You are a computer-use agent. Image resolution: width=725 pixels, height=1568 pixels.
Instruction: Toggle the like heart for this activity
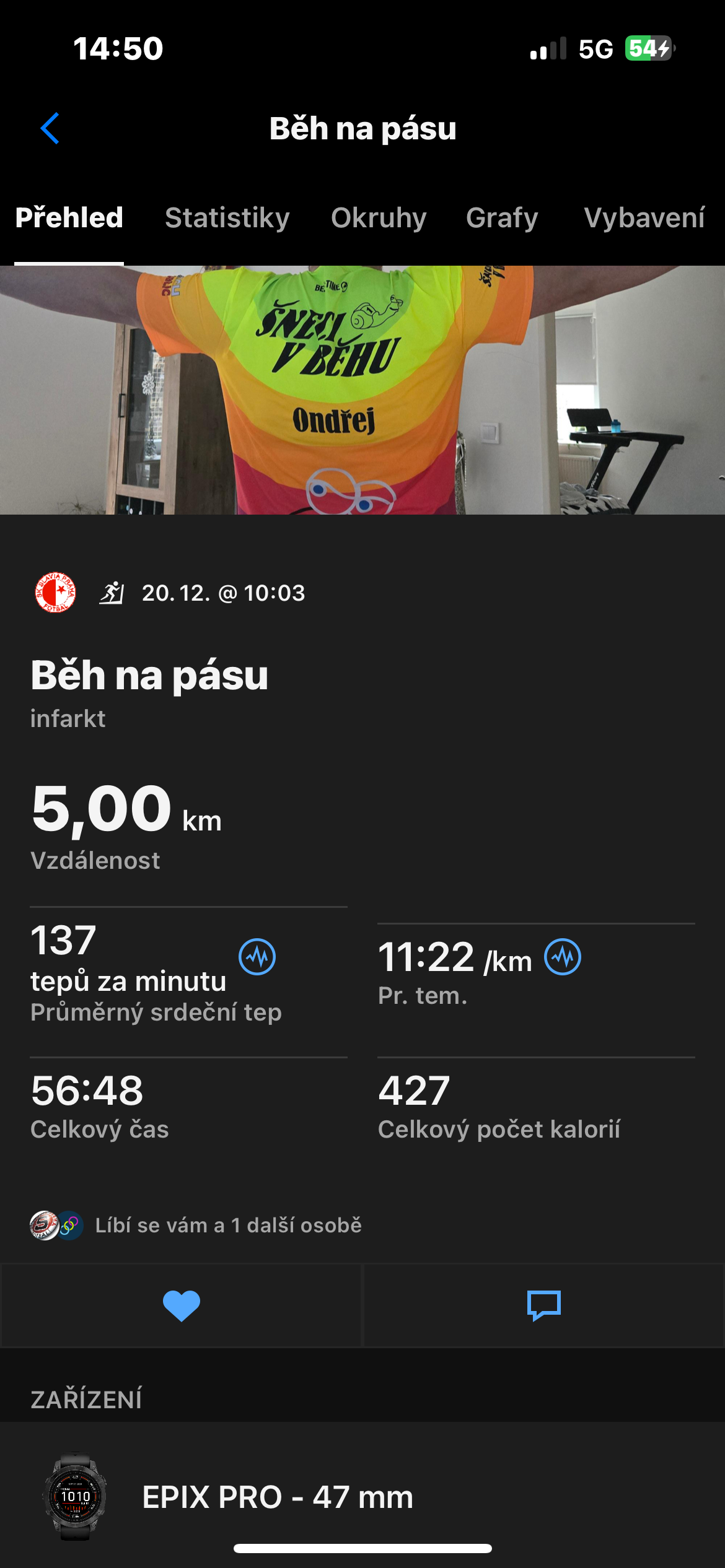[x=181, y=1305]
